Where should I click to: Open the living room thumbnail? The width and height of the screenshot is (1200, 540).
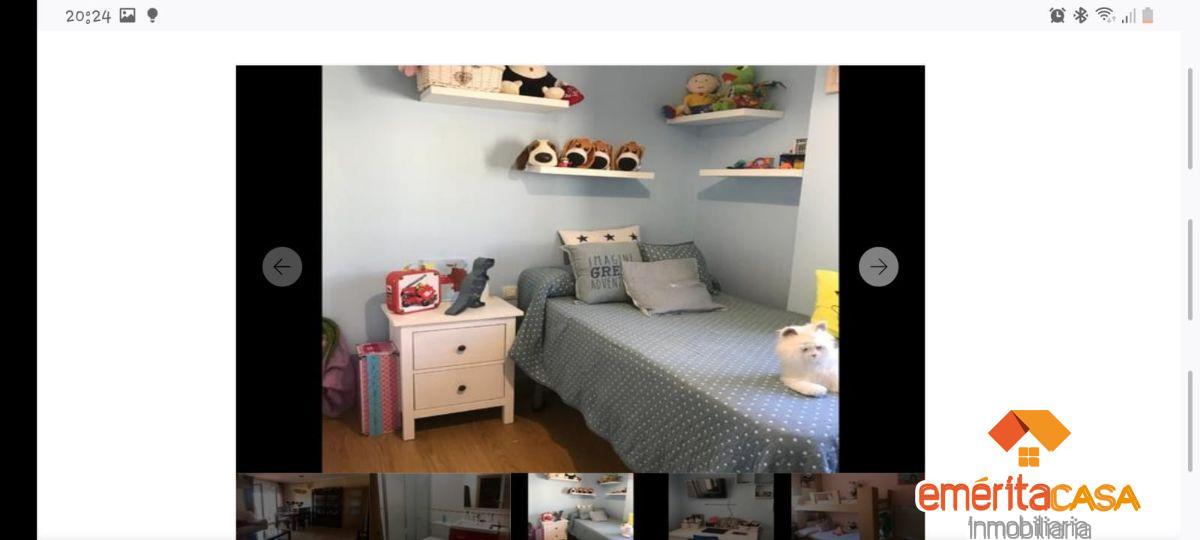point(303,506)
